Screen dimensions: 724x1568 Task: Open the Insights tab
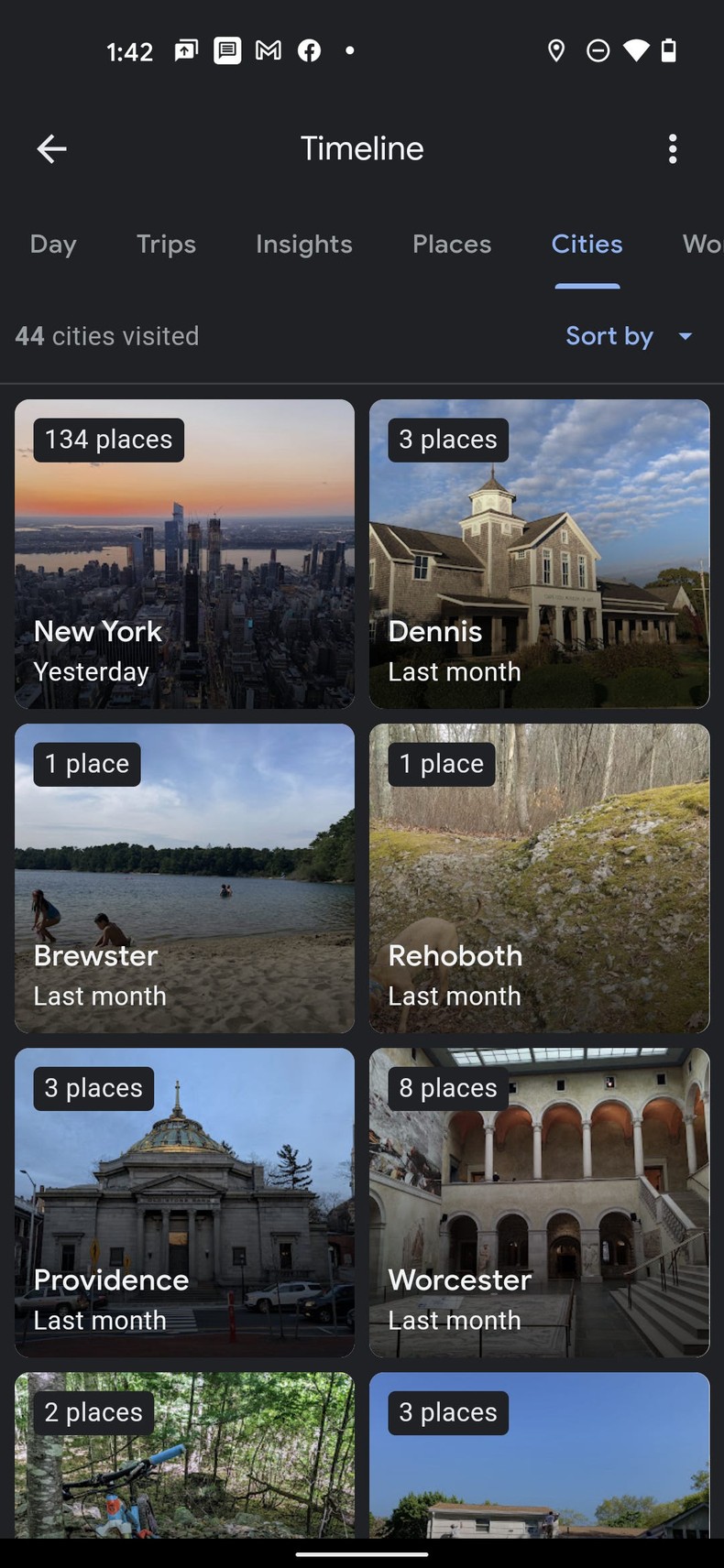pos(303,244)
